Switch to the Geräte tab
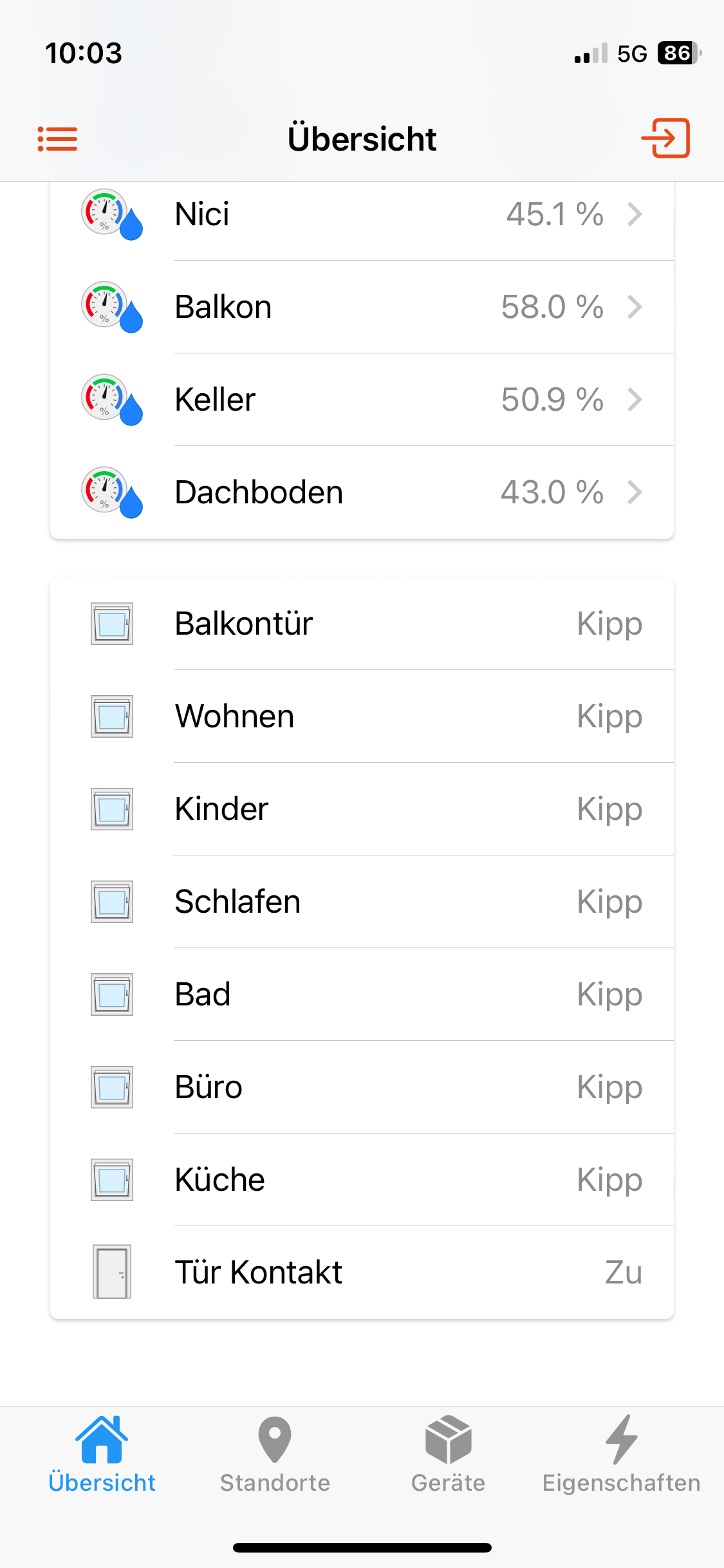 (449, 1455)
